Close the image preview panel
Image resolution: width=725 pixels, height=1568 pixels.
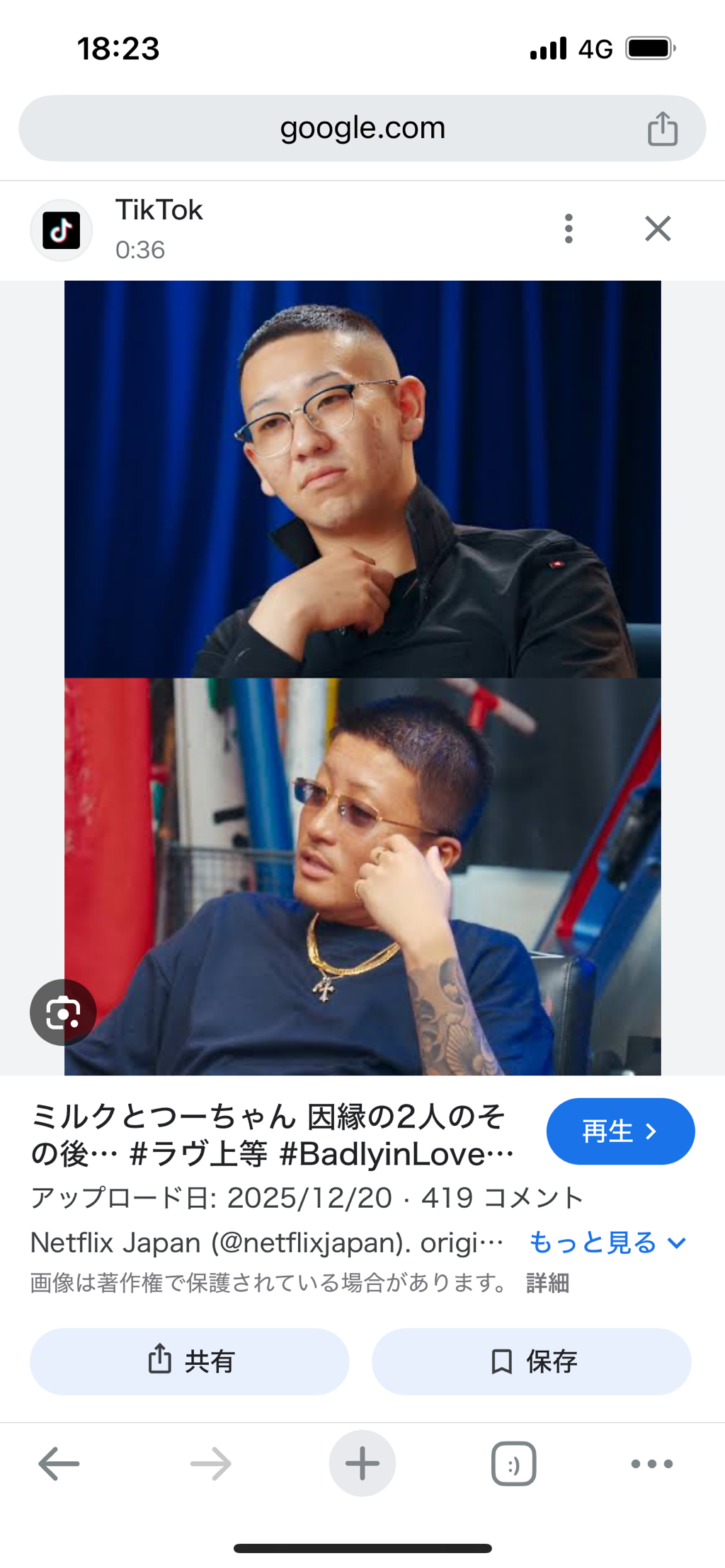click(x=657, y=228)
